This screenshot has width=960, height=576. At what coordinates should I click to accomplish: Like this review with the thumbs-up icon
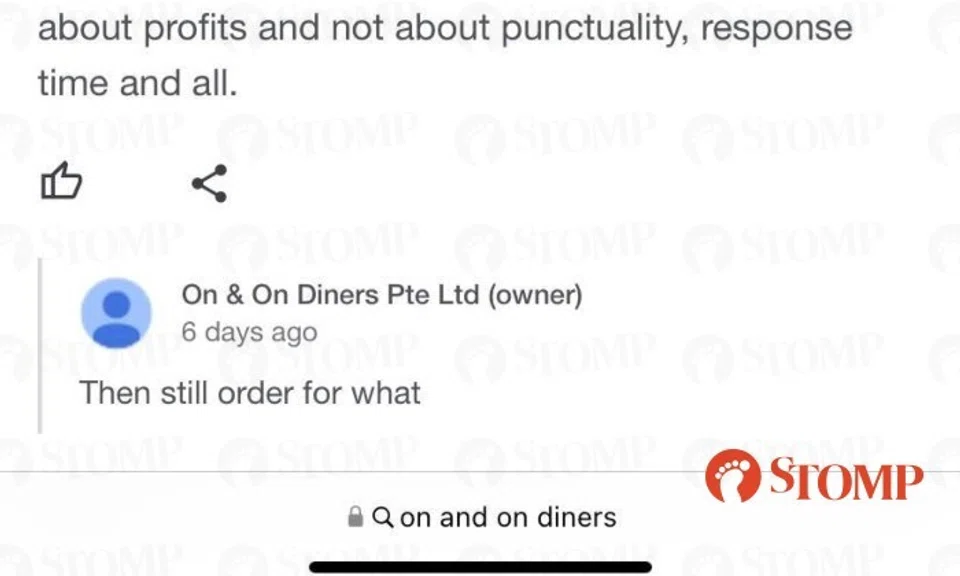[x=60, y=183]
